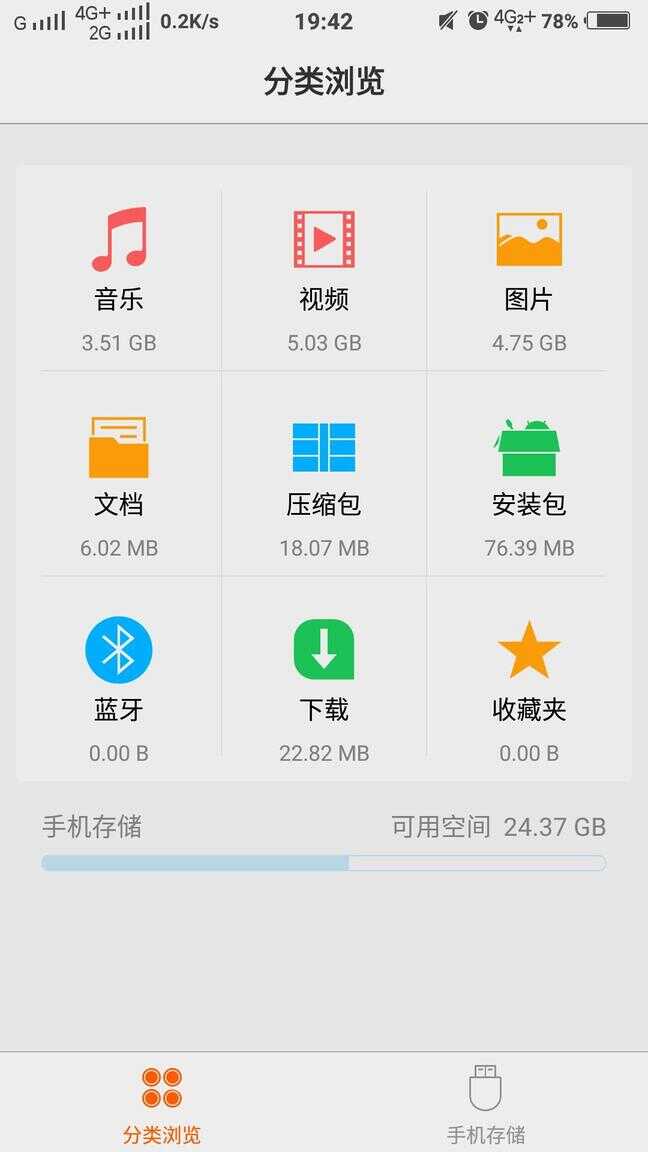Image resolution: width=648 pixels, height=1152 pixels.
Task: View the 压缩包 archives category
Action: (324, 476)
